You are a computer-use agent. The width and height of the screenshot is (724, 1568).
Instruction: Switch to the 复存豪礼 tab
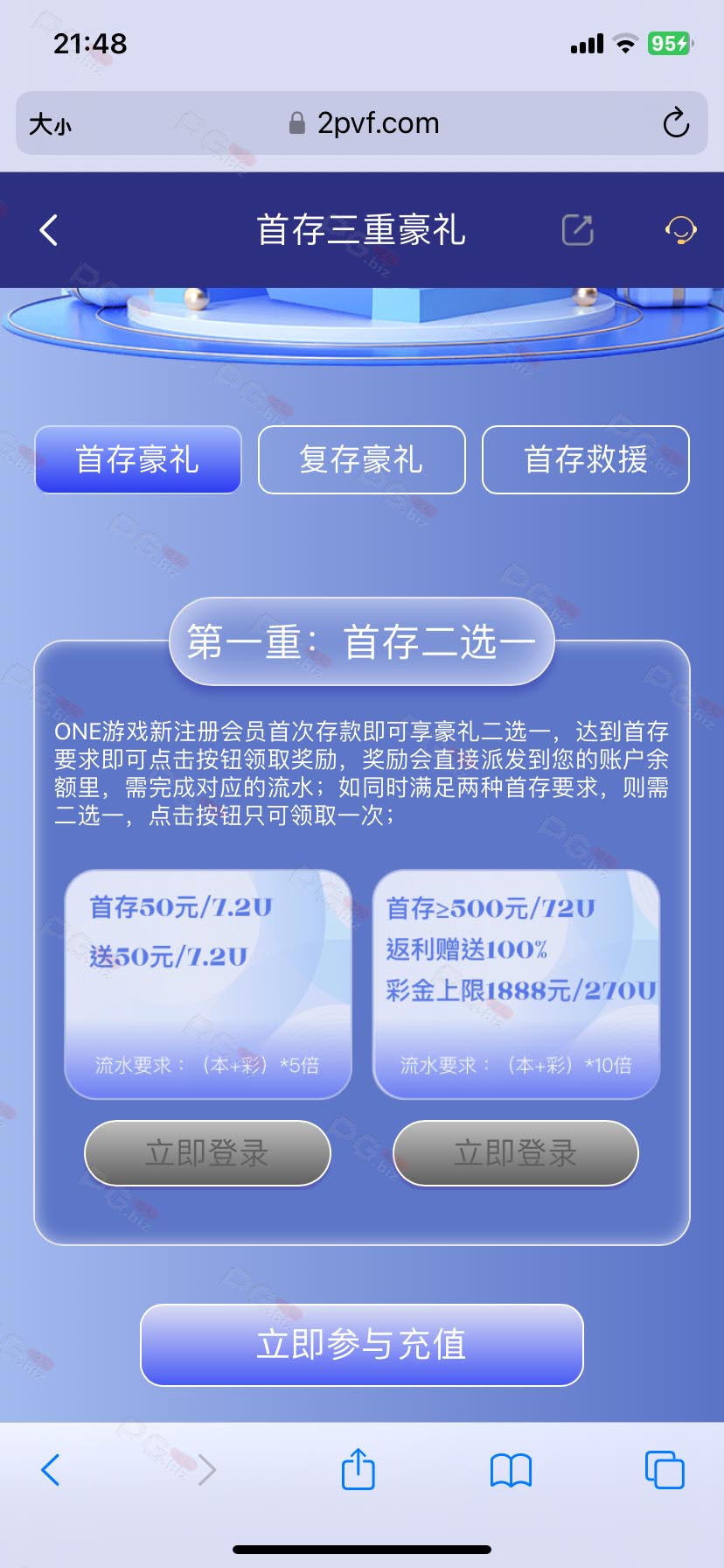362,459
